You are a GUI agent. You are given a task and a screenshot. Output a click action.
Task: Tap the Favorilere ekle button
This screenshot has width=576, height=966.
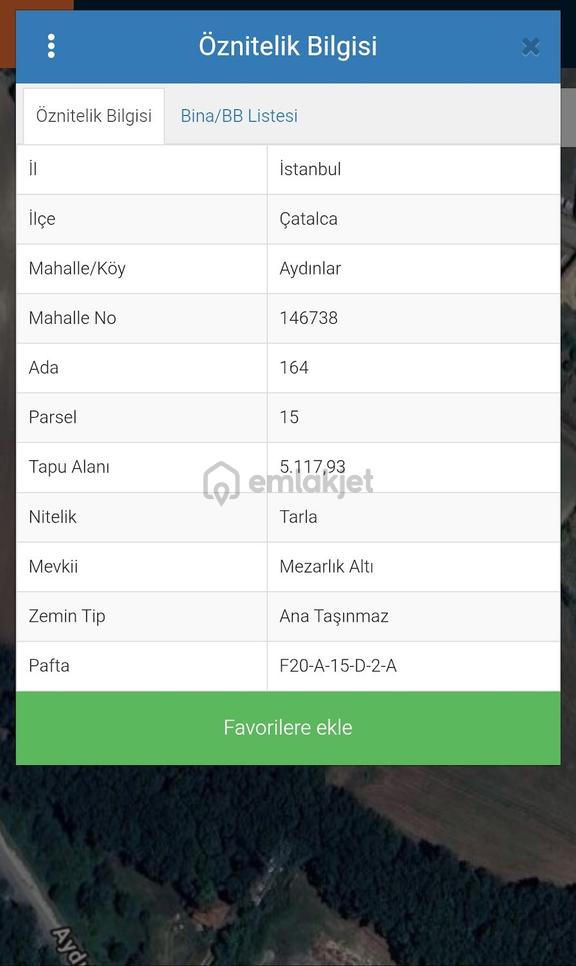coord(288,728)
